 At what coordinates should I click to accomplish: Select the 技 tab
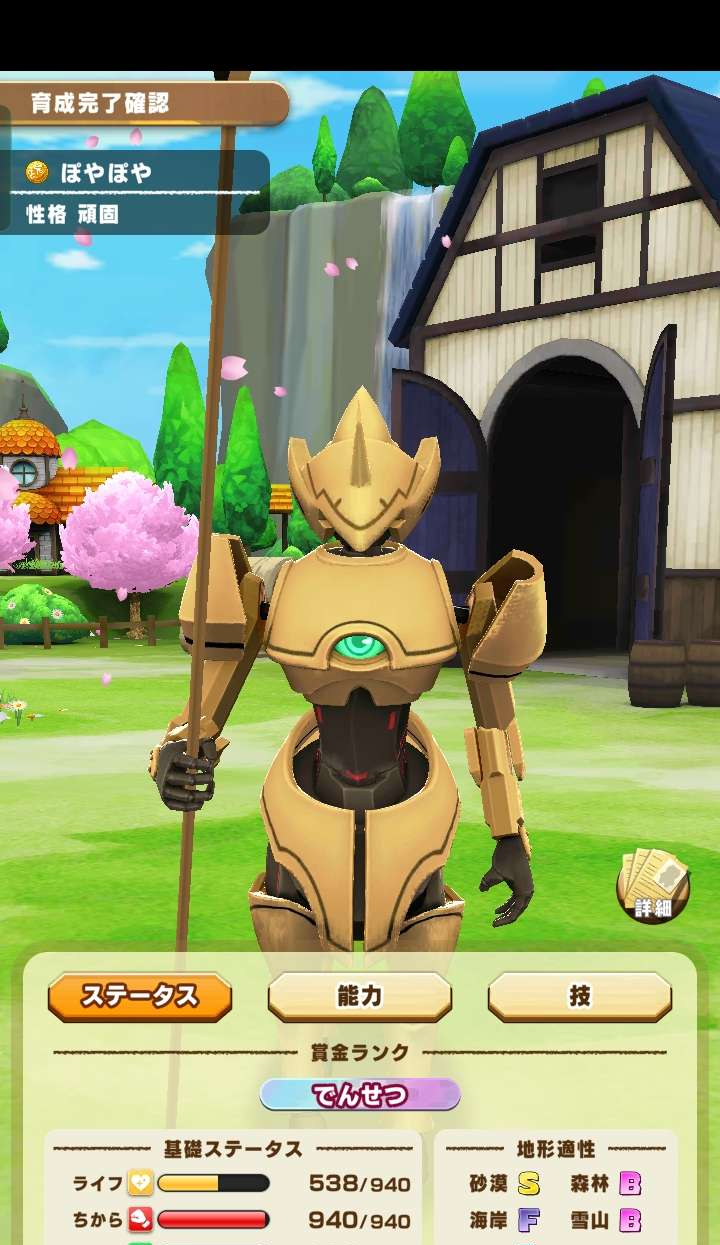(x=579, y=996)
